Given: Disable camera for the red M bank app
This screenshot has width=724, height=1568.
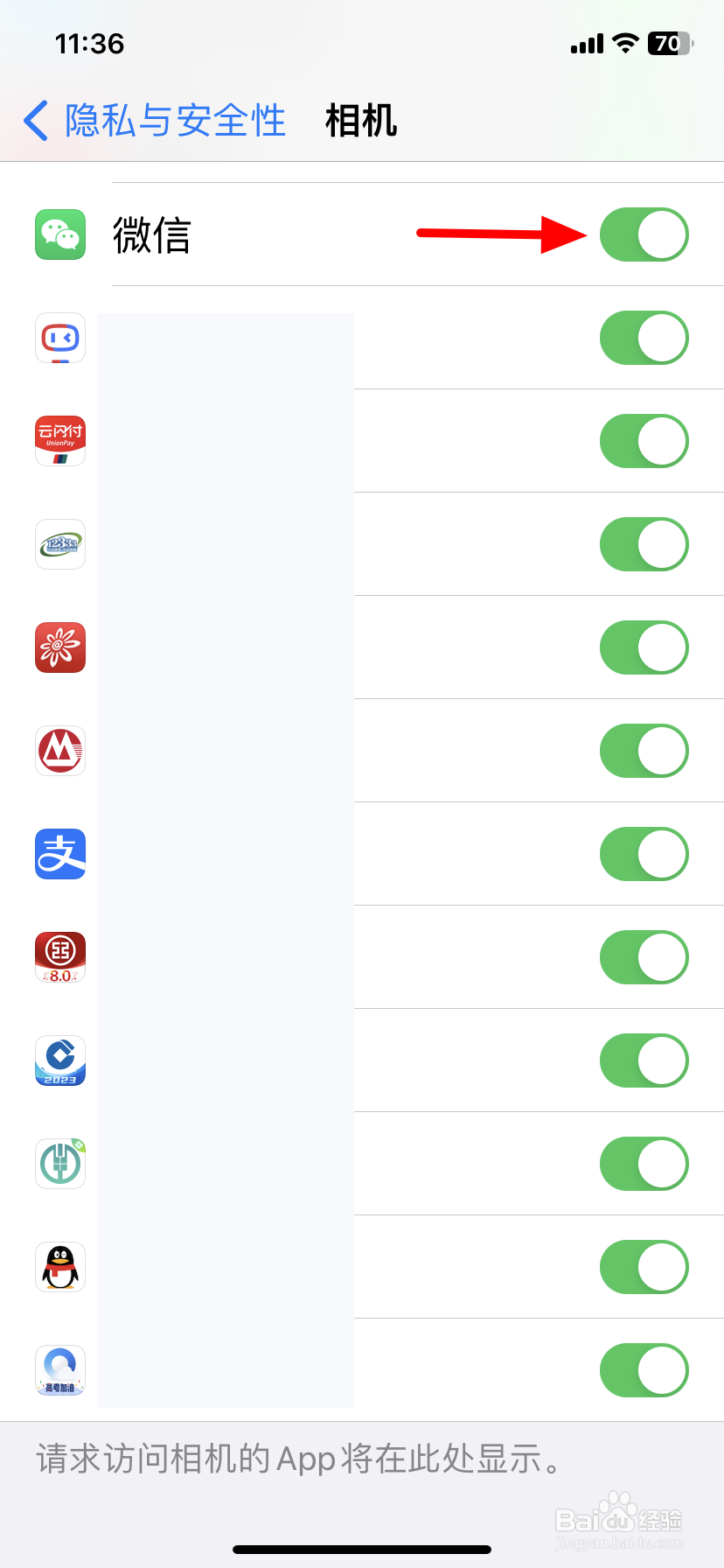Looking at the screenshot, I should (644, 751).
